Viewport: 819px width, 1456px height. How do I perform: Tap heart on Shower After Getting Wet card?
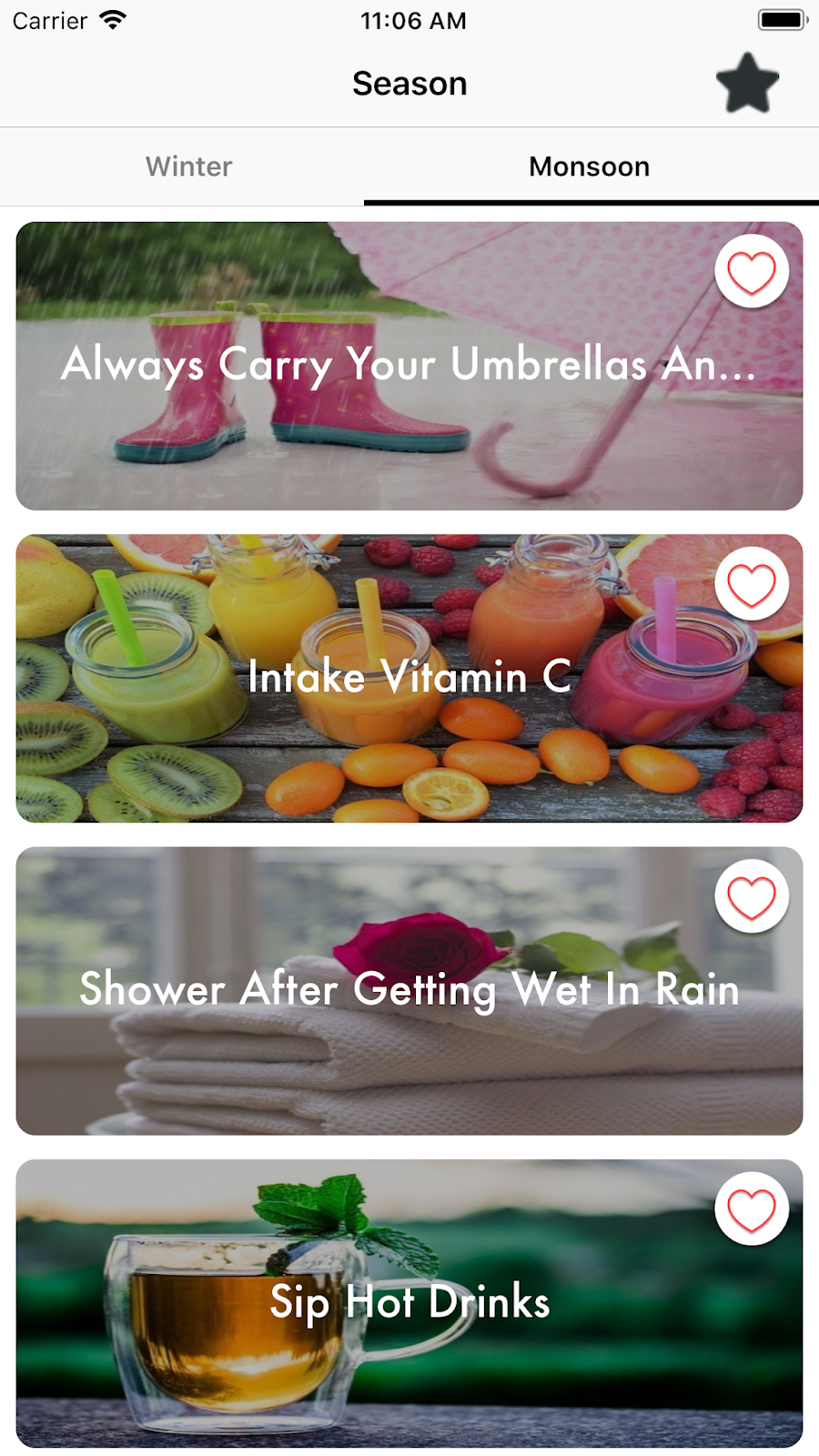(x=752, y=897)
